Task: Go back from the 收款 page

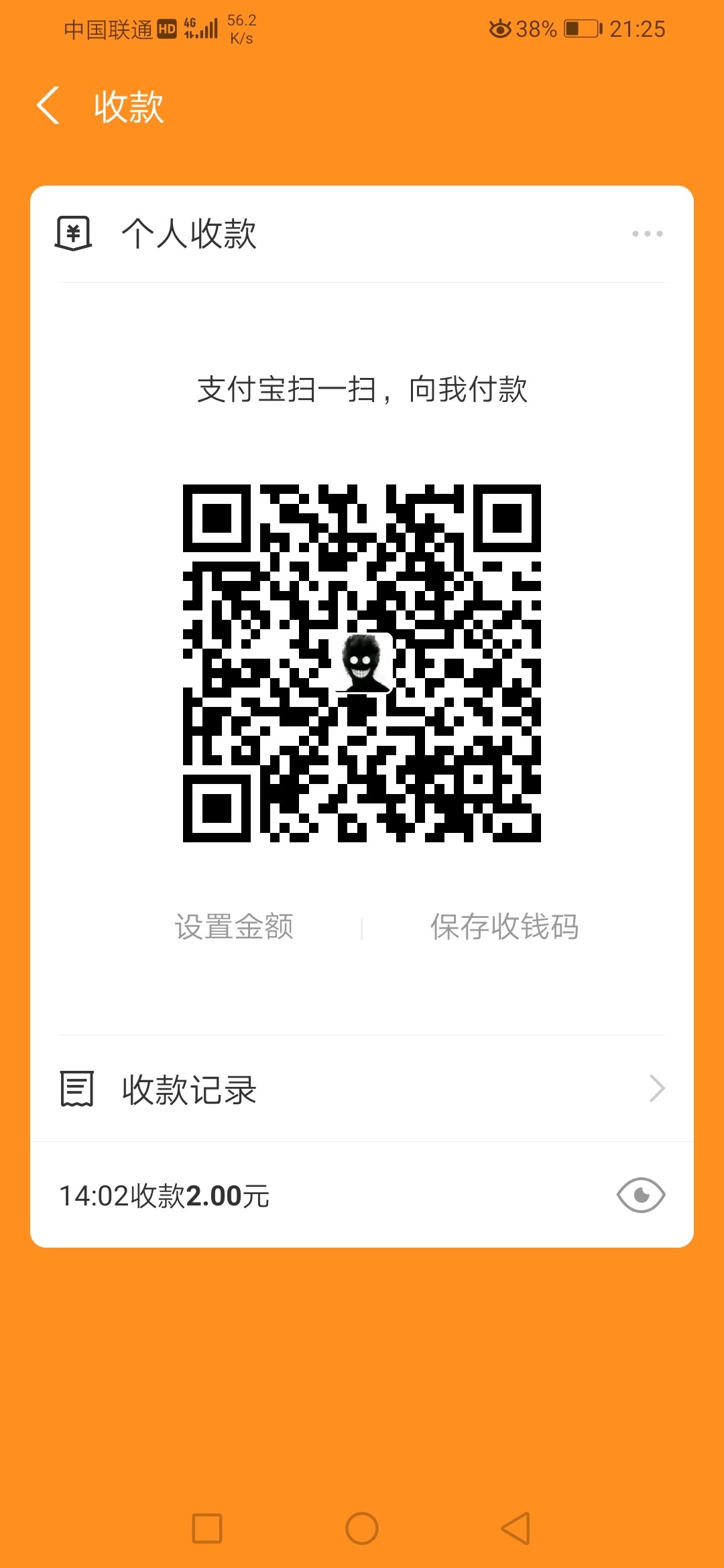Action: [x=48, y=106]
